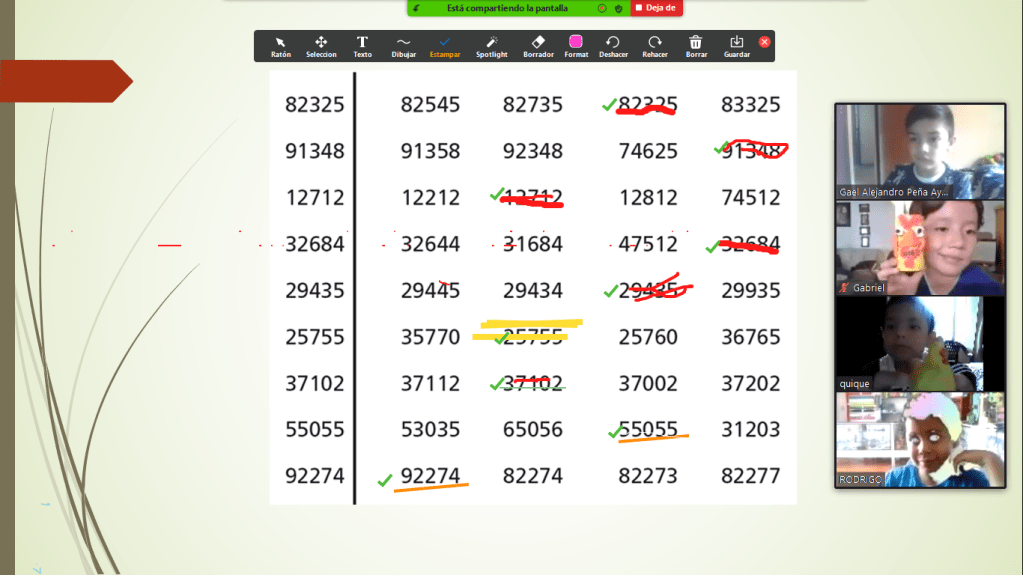Tap quique's video tile

click(x=920, y=342)
